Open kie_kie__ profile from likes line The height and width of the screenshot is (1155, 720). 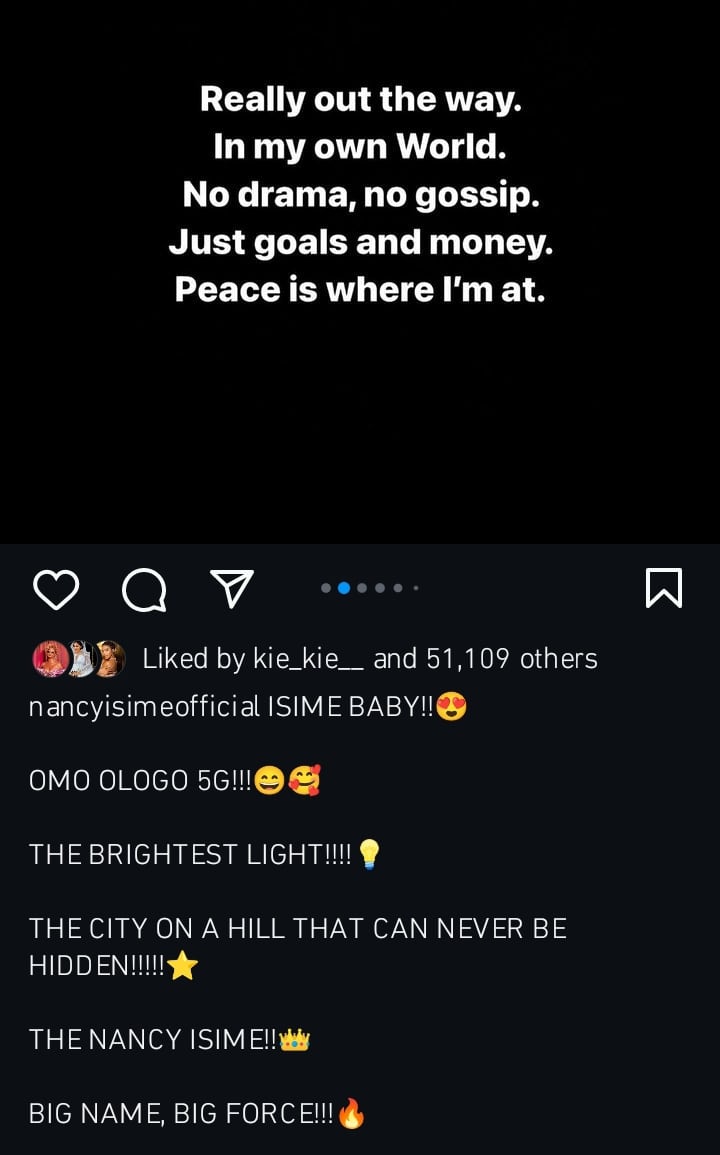(308, 659)
